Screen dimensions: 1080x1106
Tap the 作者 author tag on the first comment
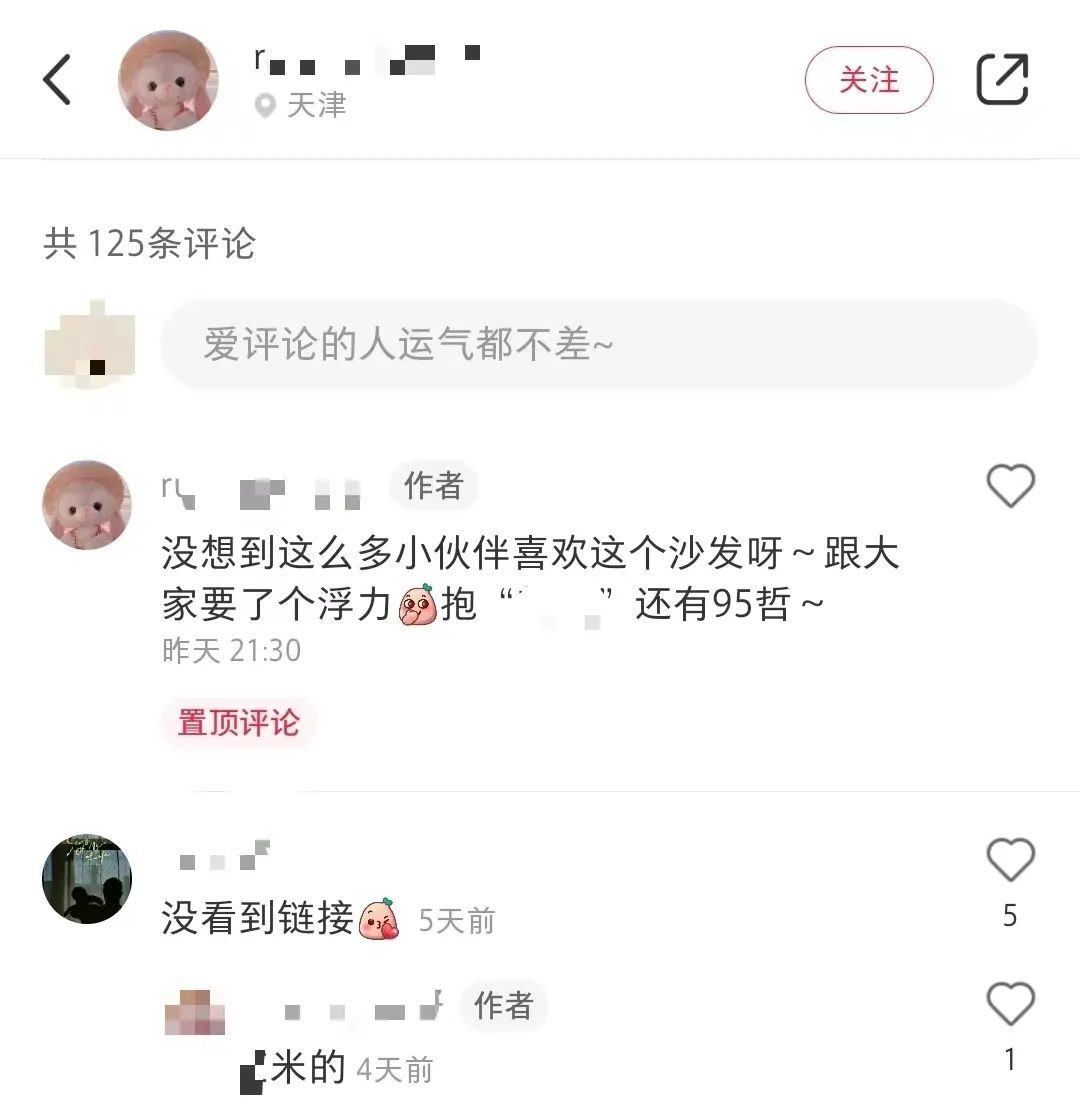point(434,486)
